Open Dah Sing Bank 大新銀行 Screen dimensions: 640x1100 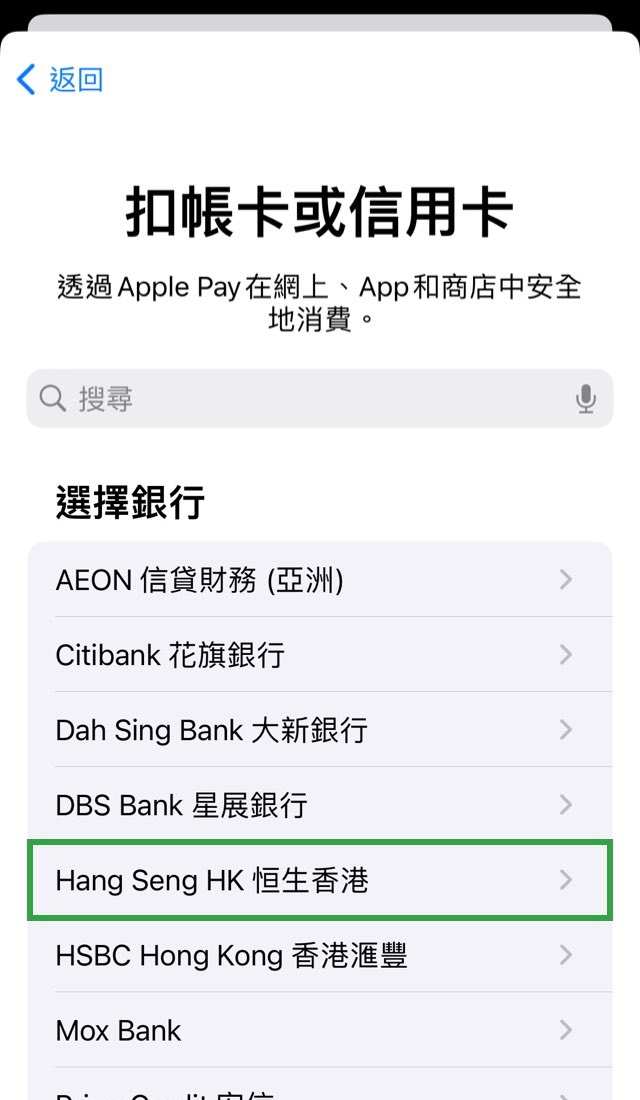[x=319, y=730]
